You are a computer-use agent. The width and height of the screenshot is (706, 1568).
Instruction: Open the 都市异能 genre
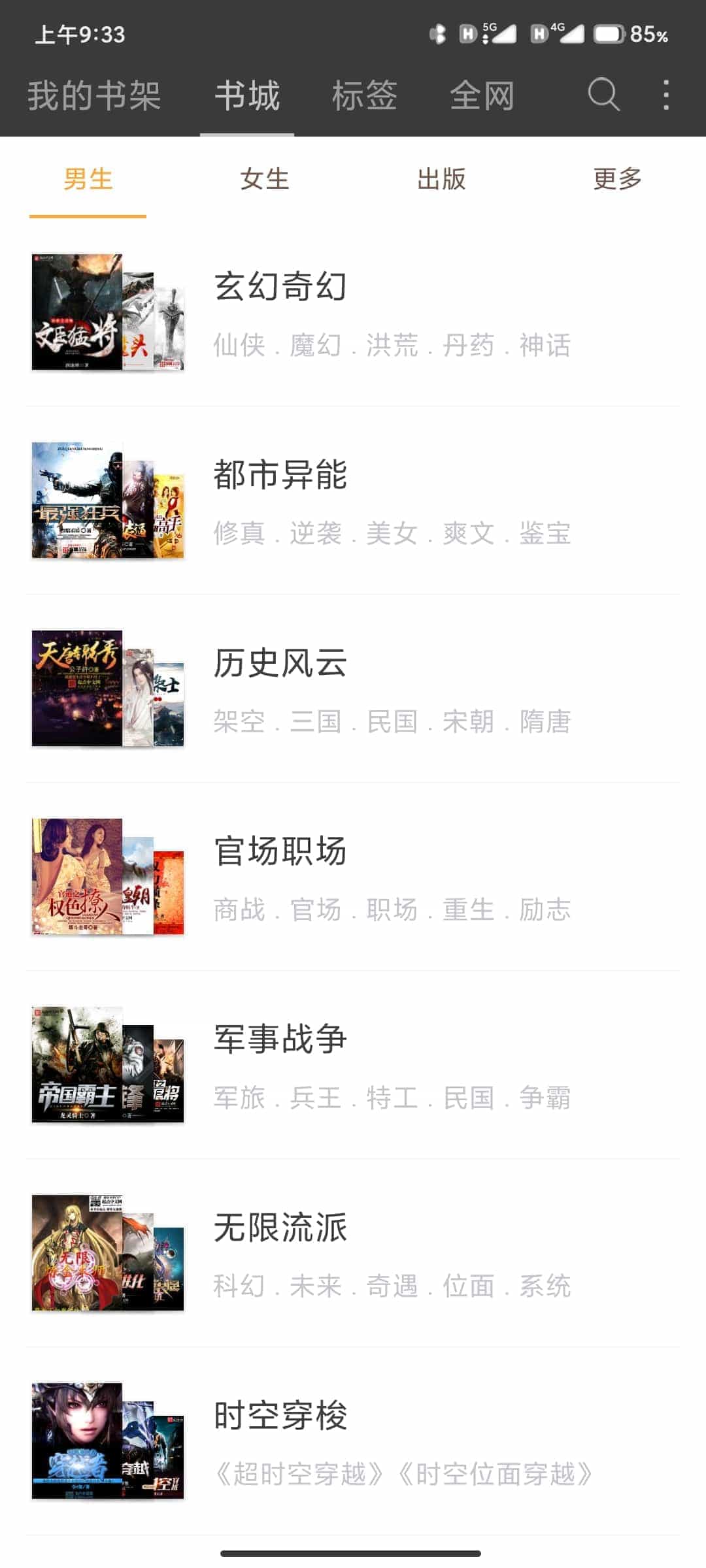point(353,500)
